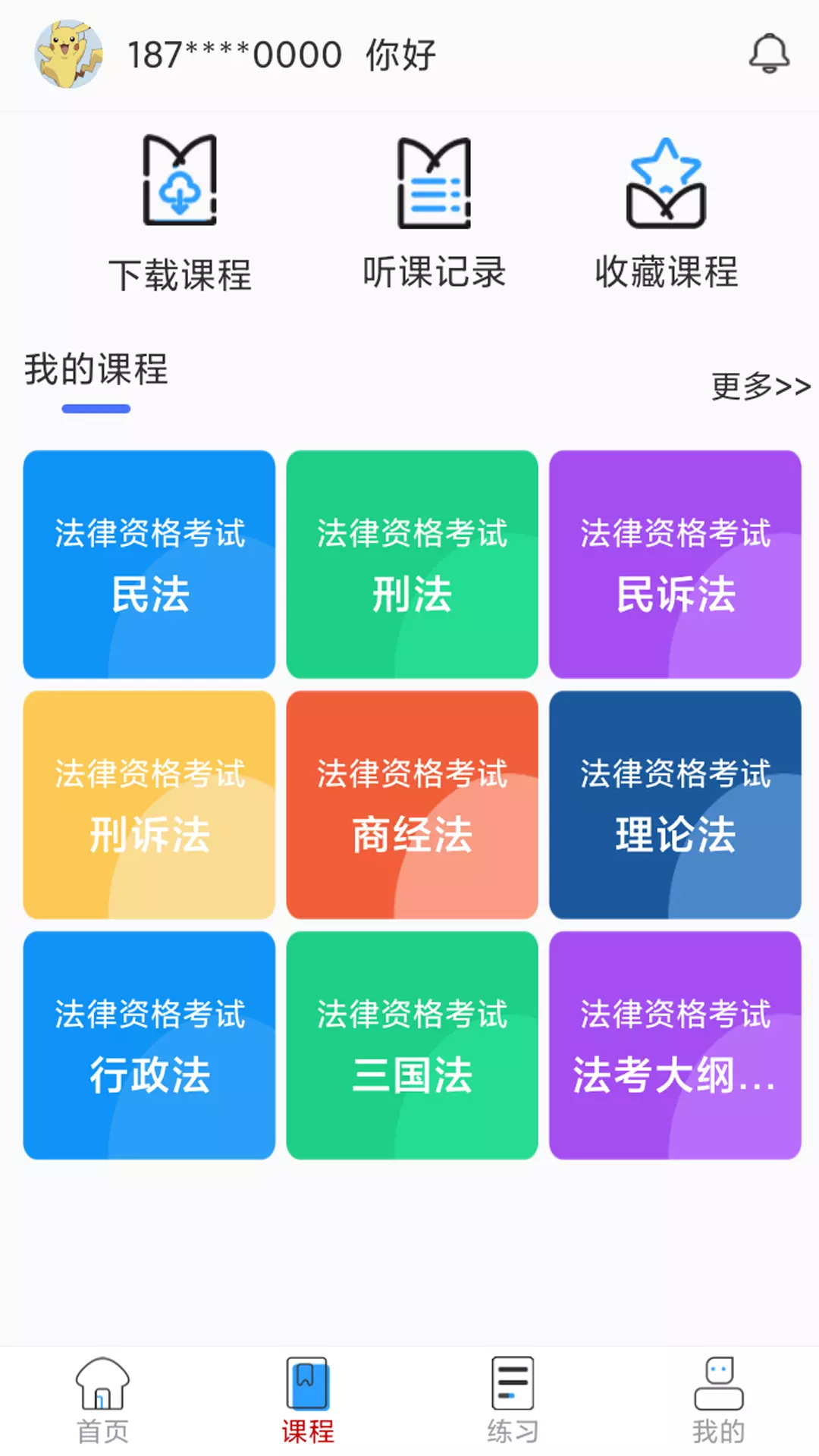Go to the 我的 tab
Viewport: 819px width, 1456px height.
coord(718,1400)
